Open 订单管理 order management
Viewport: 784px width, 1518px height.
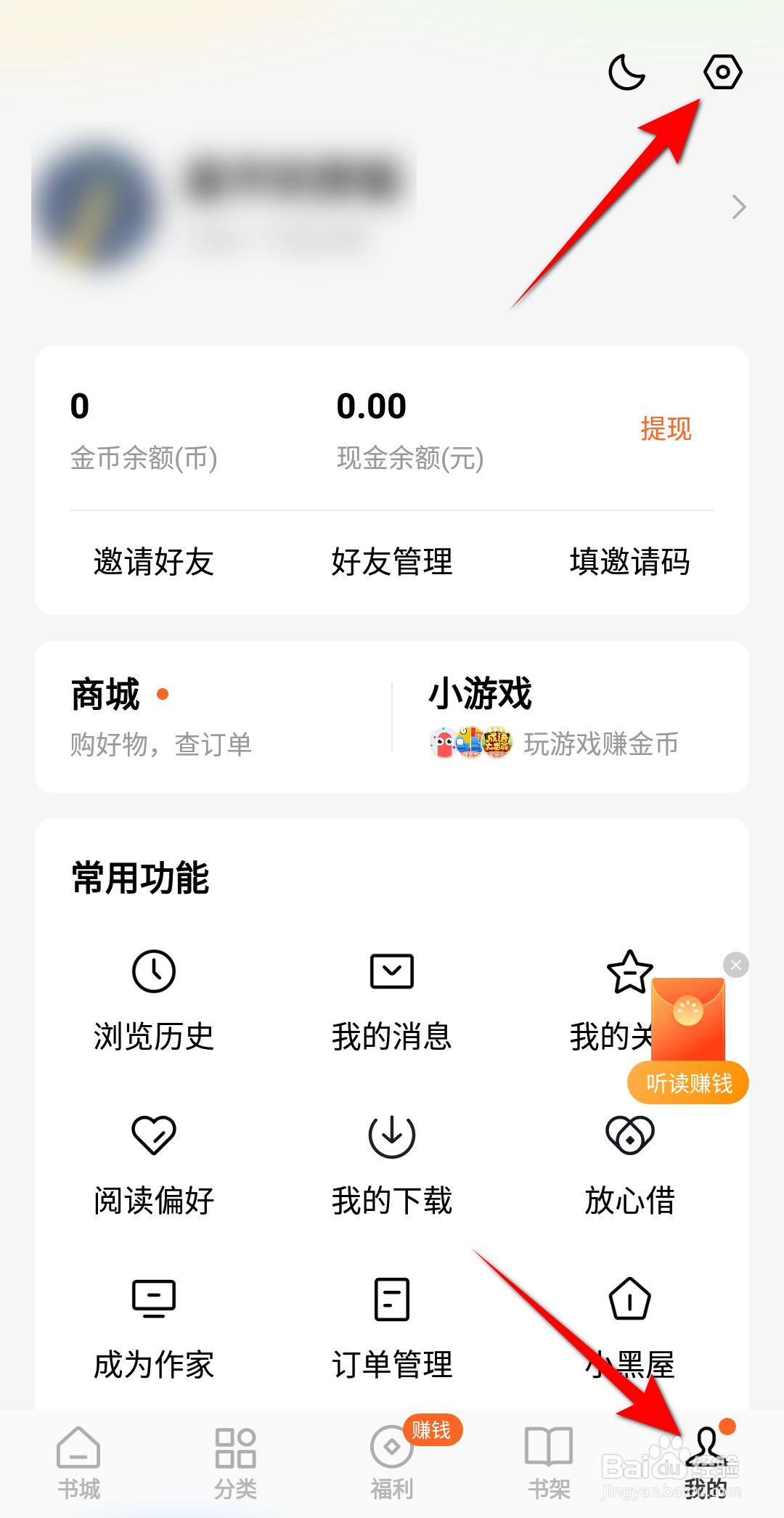pyautogui.click(x=392, y=1329)
